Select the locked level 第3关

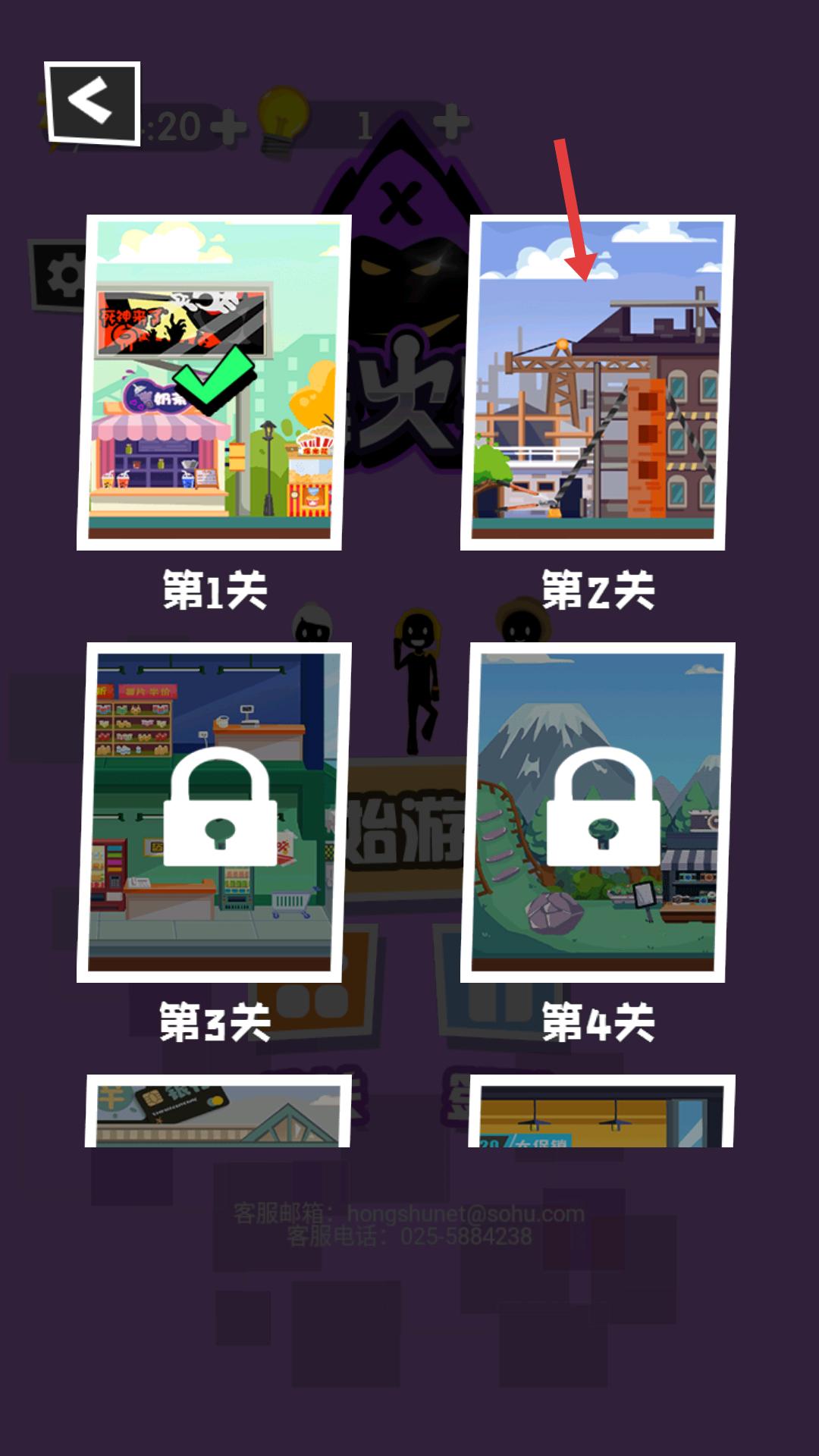coord(212,811)
